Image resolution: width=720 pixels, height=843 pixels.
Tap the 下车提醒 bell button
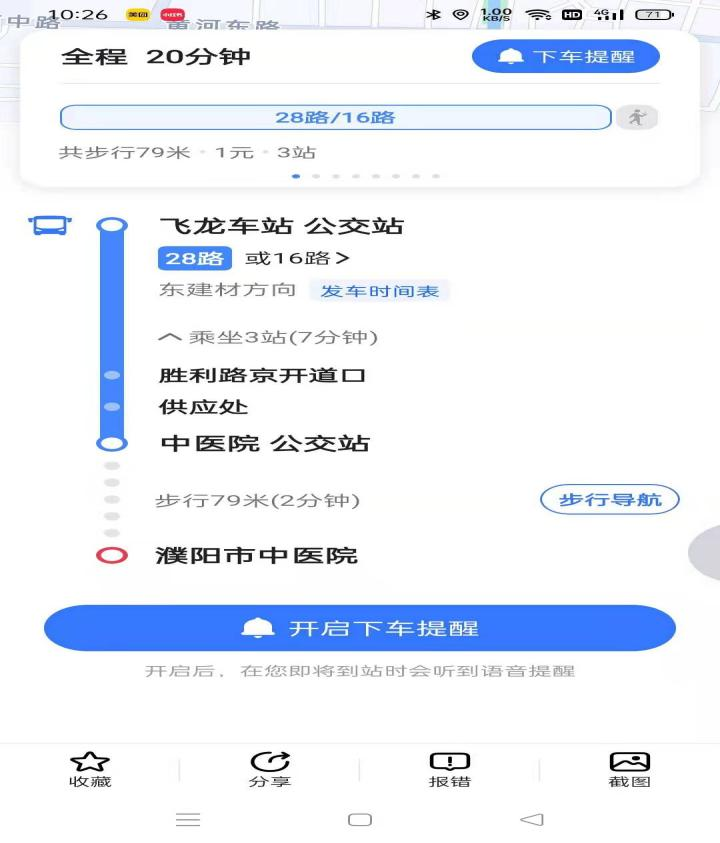coord(565,57)
